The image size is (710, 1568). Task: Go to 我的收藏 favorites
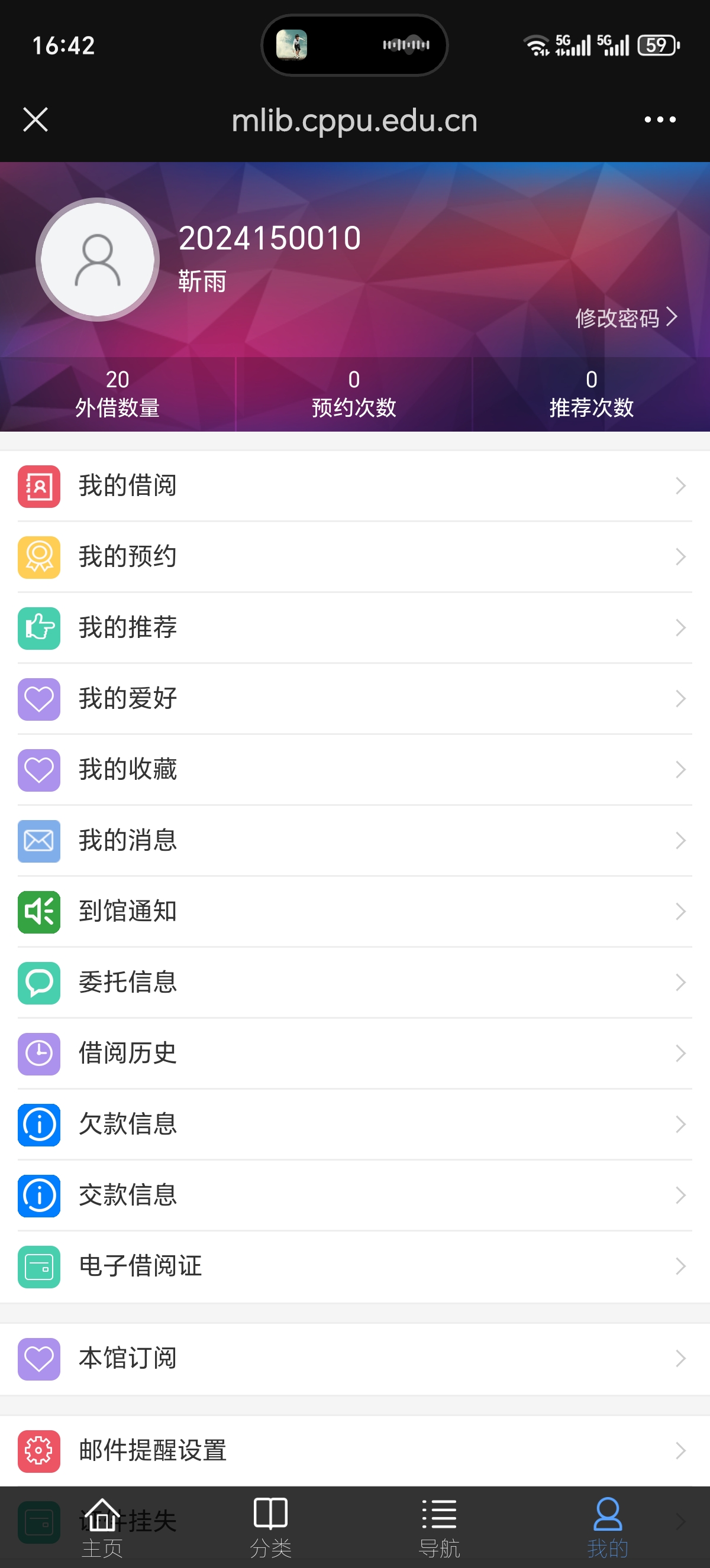click(x=354, y=769)
